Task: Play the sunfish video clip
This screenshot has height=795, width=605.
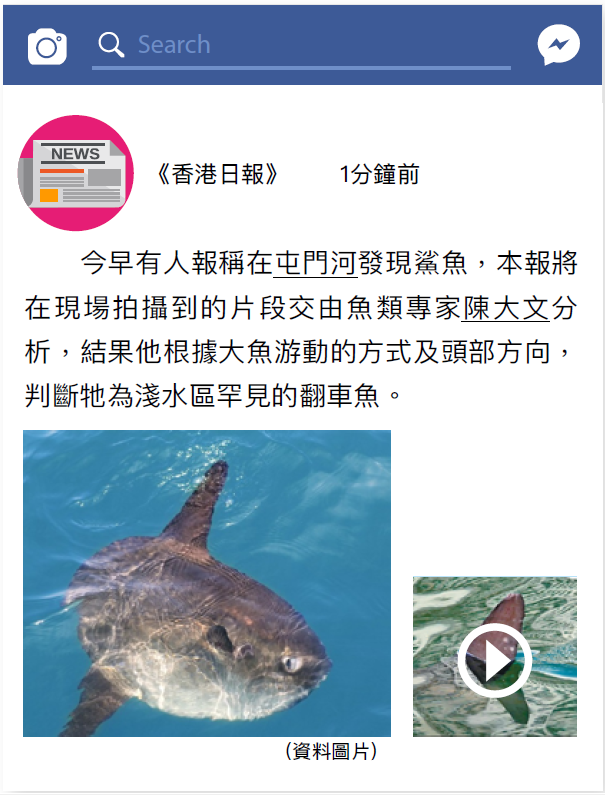Action: [494, 659]
